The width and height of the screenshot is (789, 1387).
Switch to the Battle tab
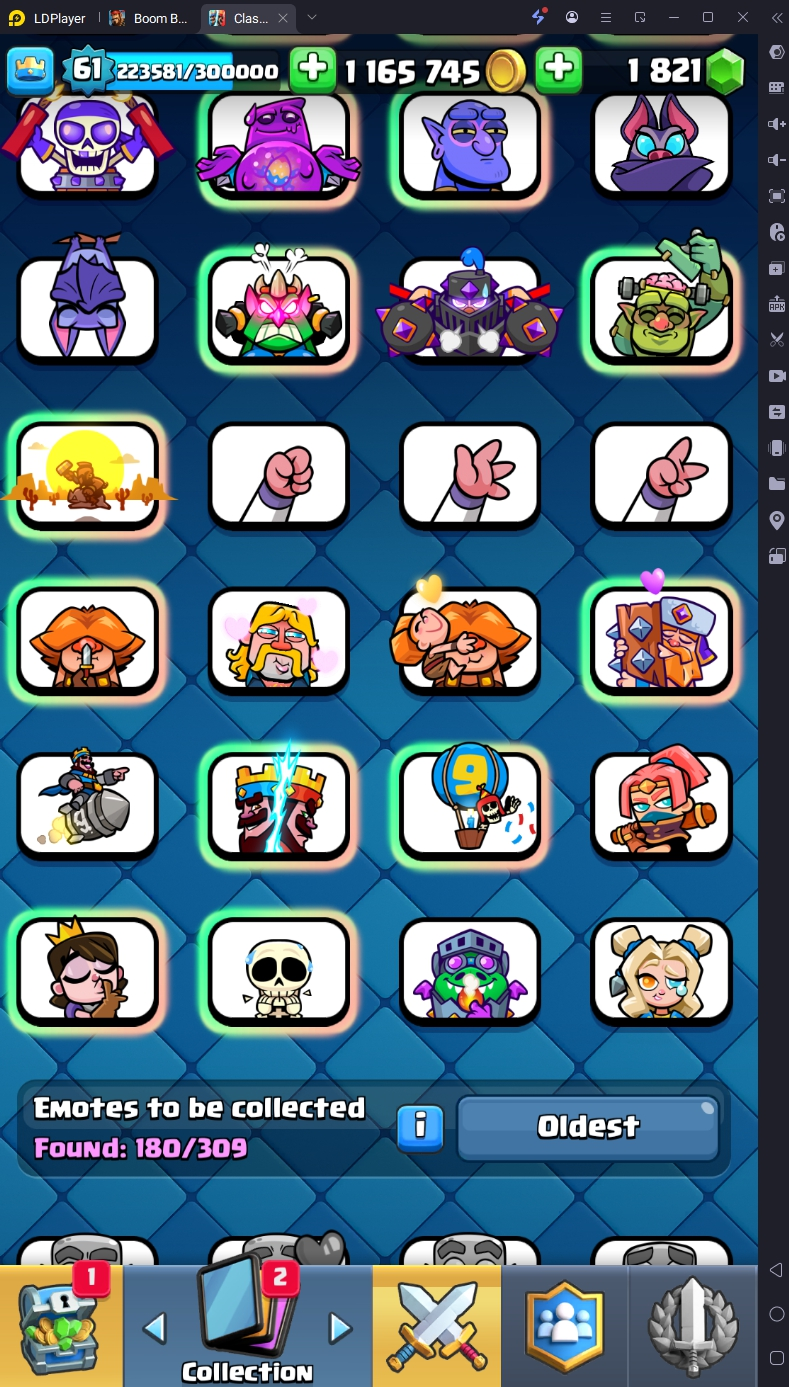(x=437, y=1326)
